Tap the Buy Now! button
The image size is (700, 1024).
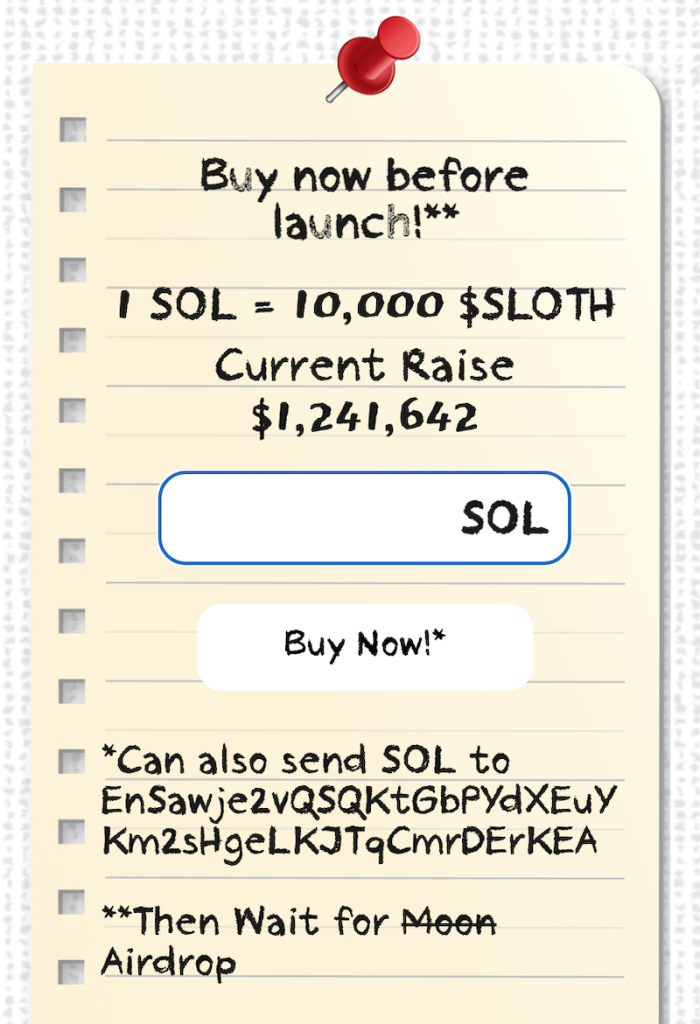pos(365,645)
